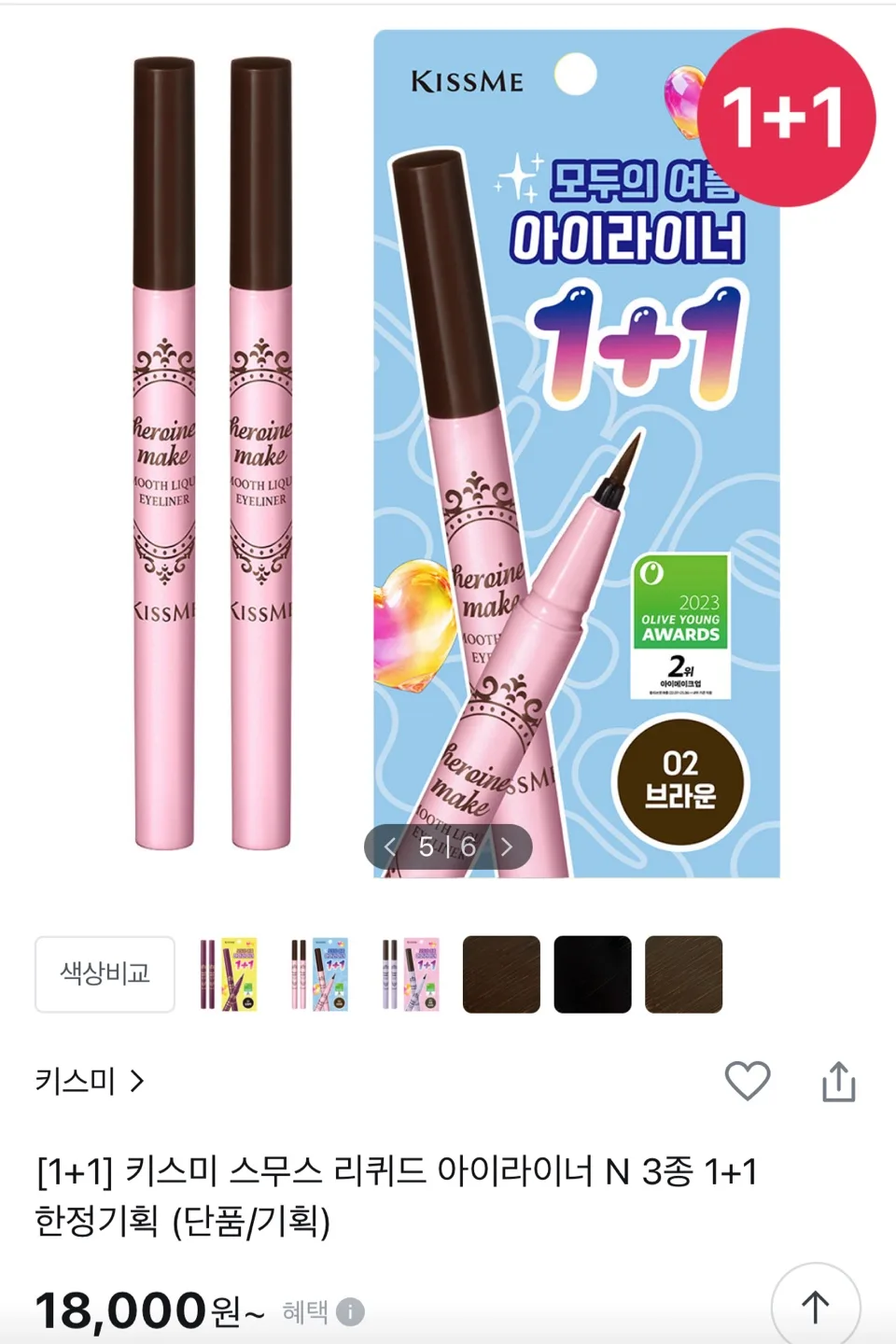Pick the last dark brown swatch

(683, 974)
